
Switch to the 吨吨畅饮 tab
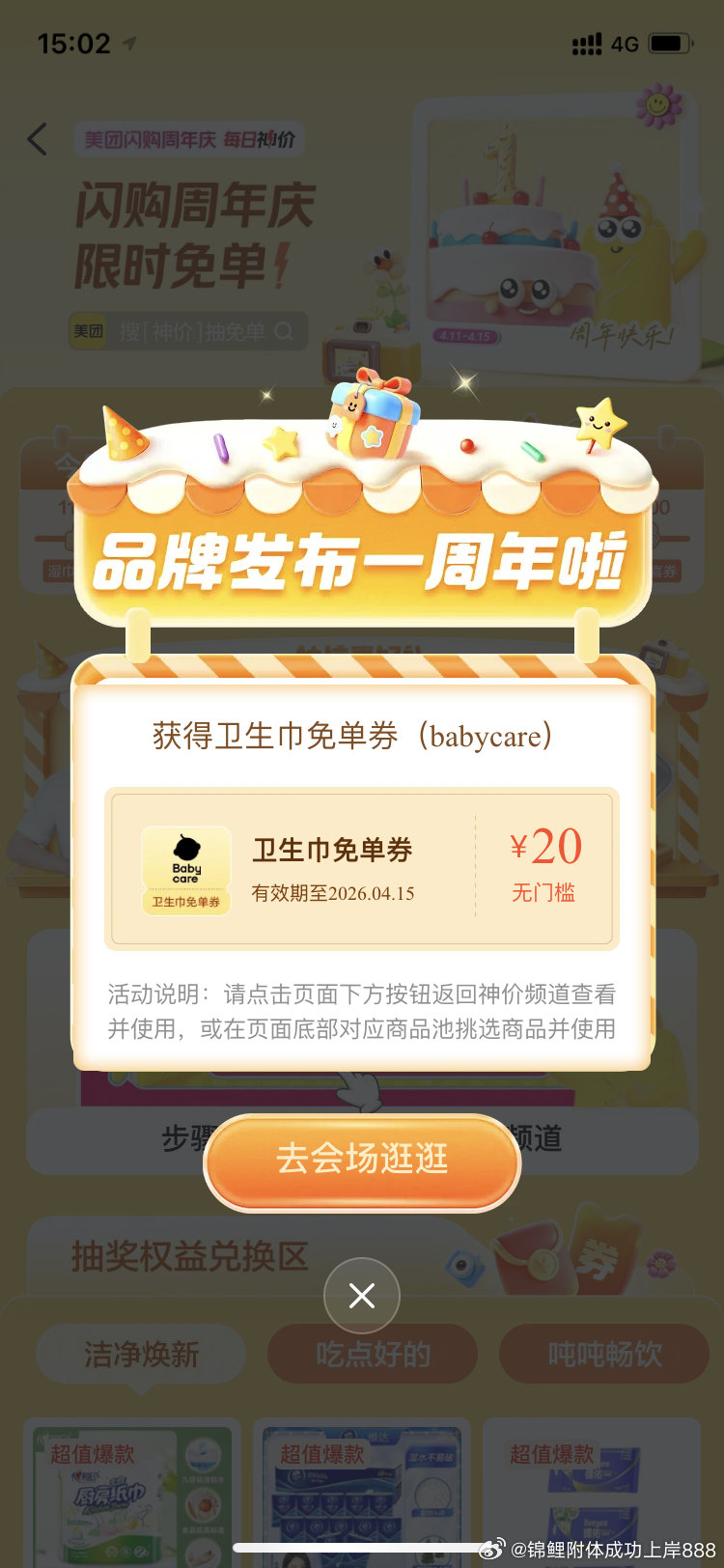pos(604,1354)
